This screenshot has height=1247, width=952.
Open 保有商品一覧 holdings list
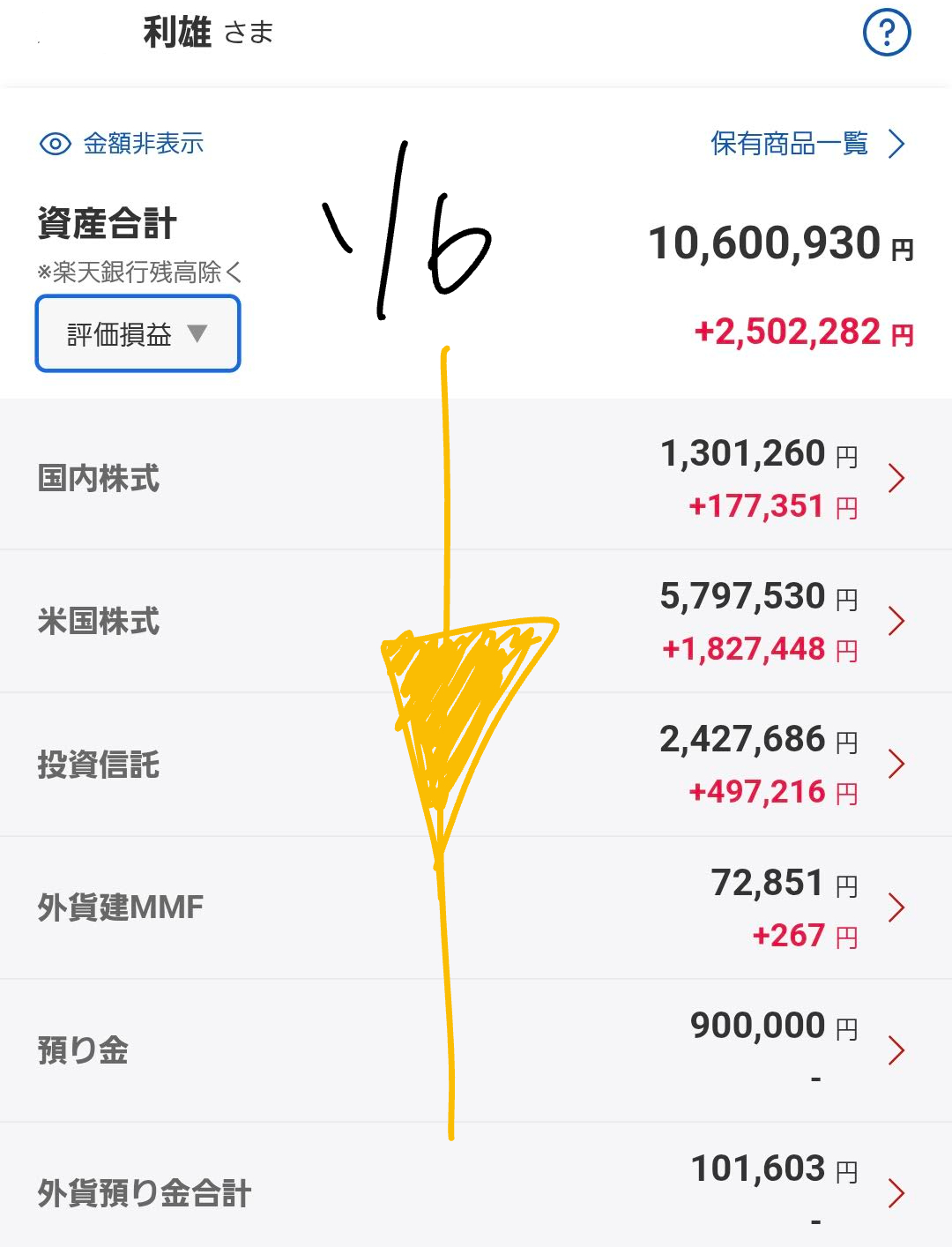pyautogui.click(x=807, y=144)
